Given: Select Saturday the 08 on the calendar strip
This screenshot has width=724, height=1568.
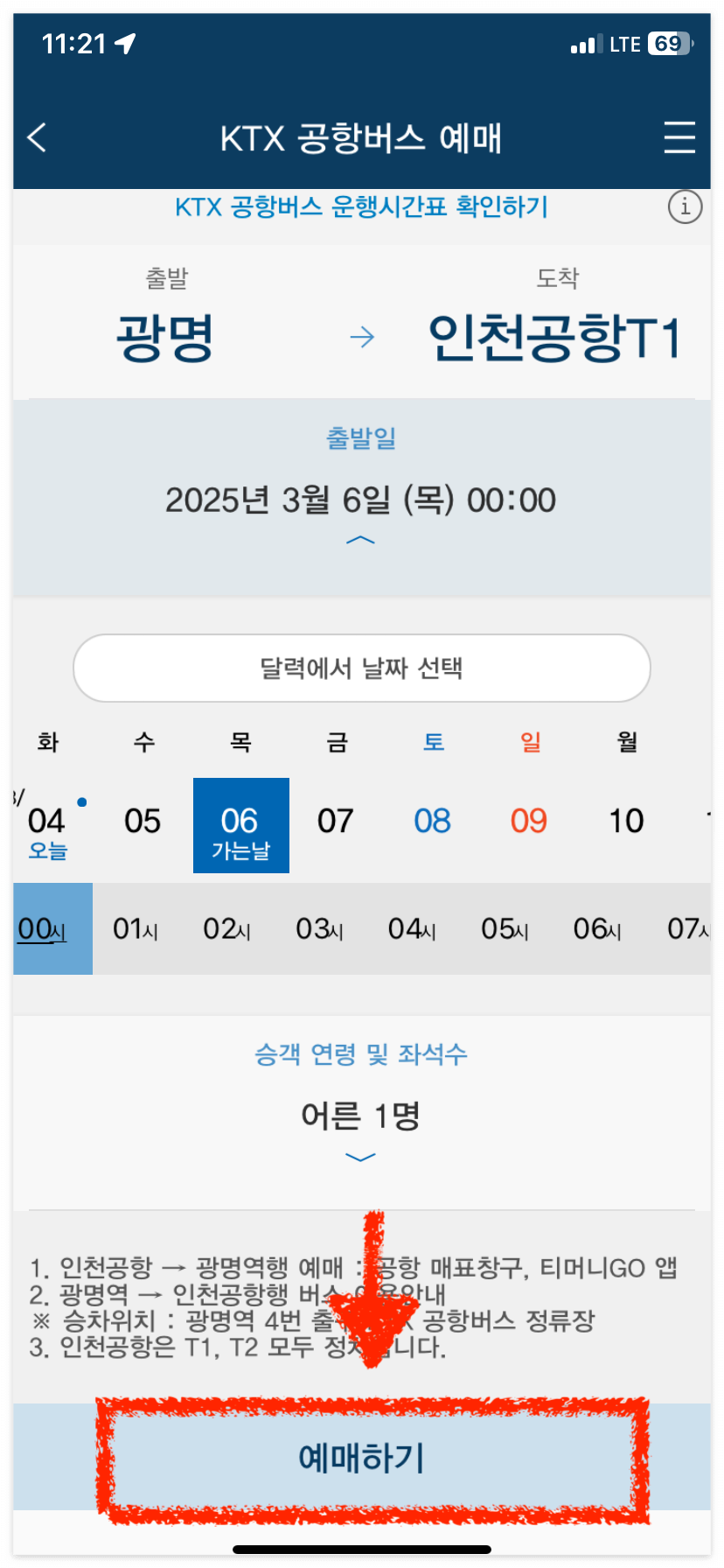Looking at the screenshot, I should click(x=432, y=821).
